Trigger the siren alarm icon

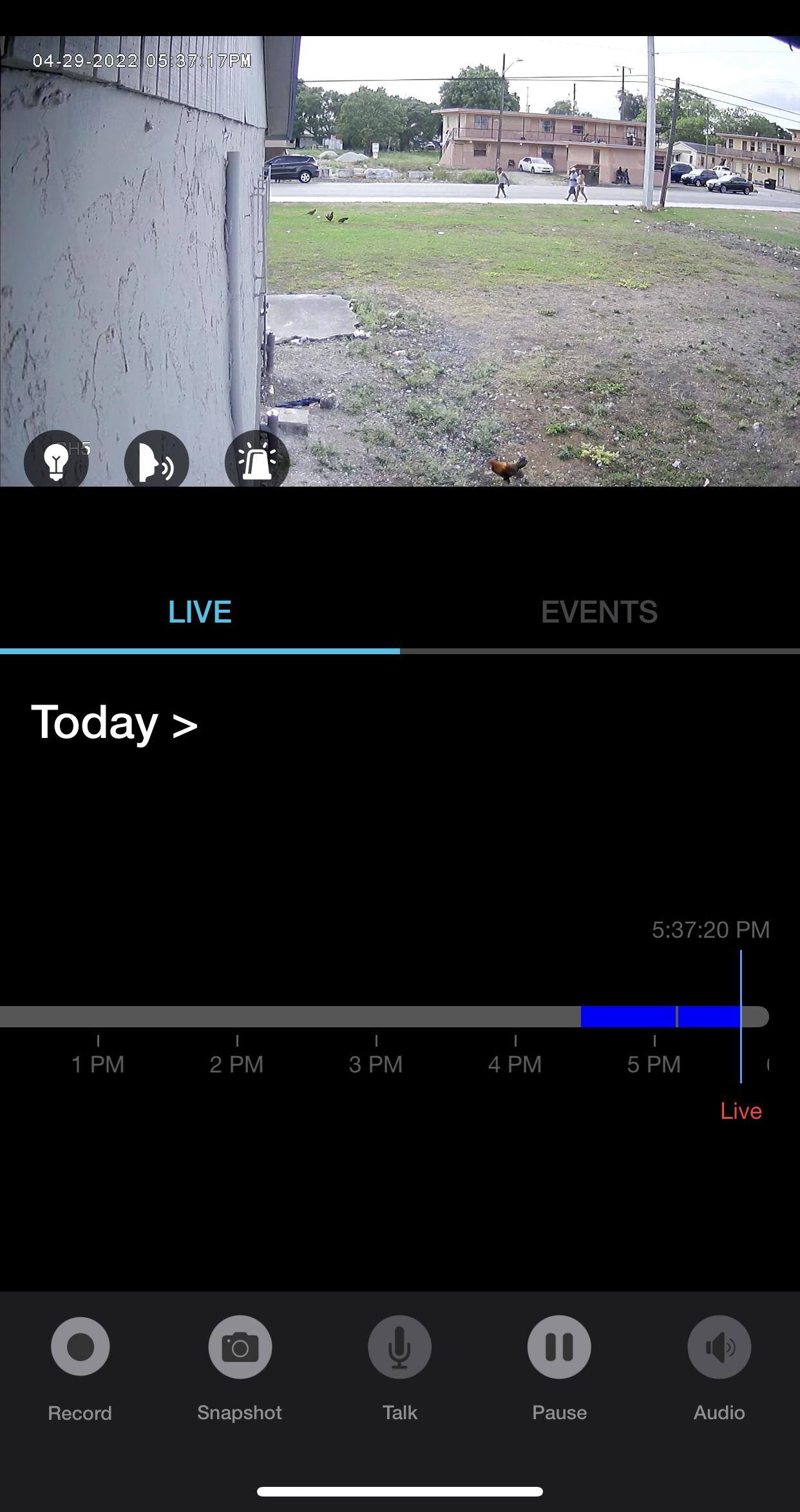tap(256, 460)
